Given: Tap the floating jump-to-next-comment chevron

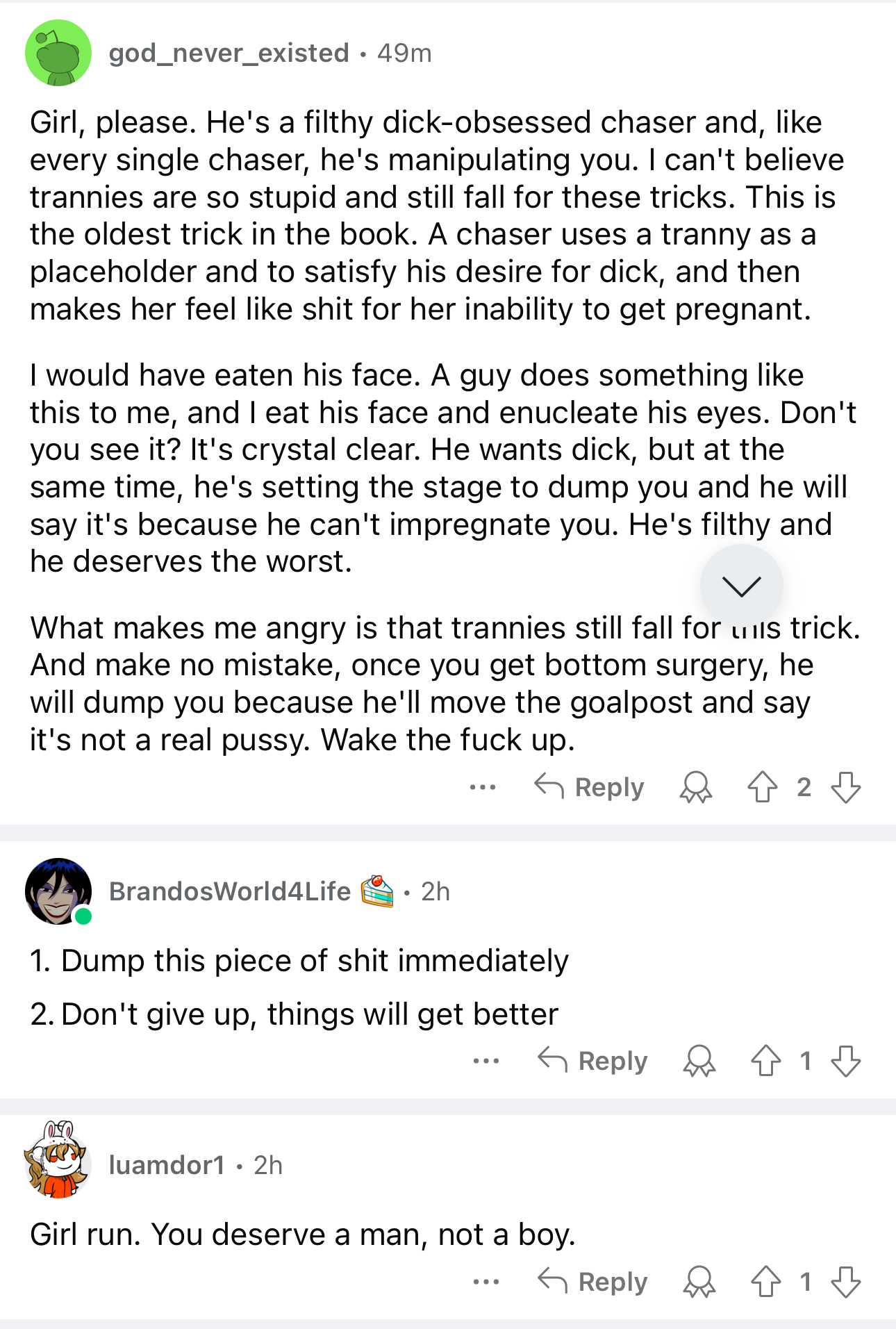Looking at the screenshot, I should [x=741, y=586].
